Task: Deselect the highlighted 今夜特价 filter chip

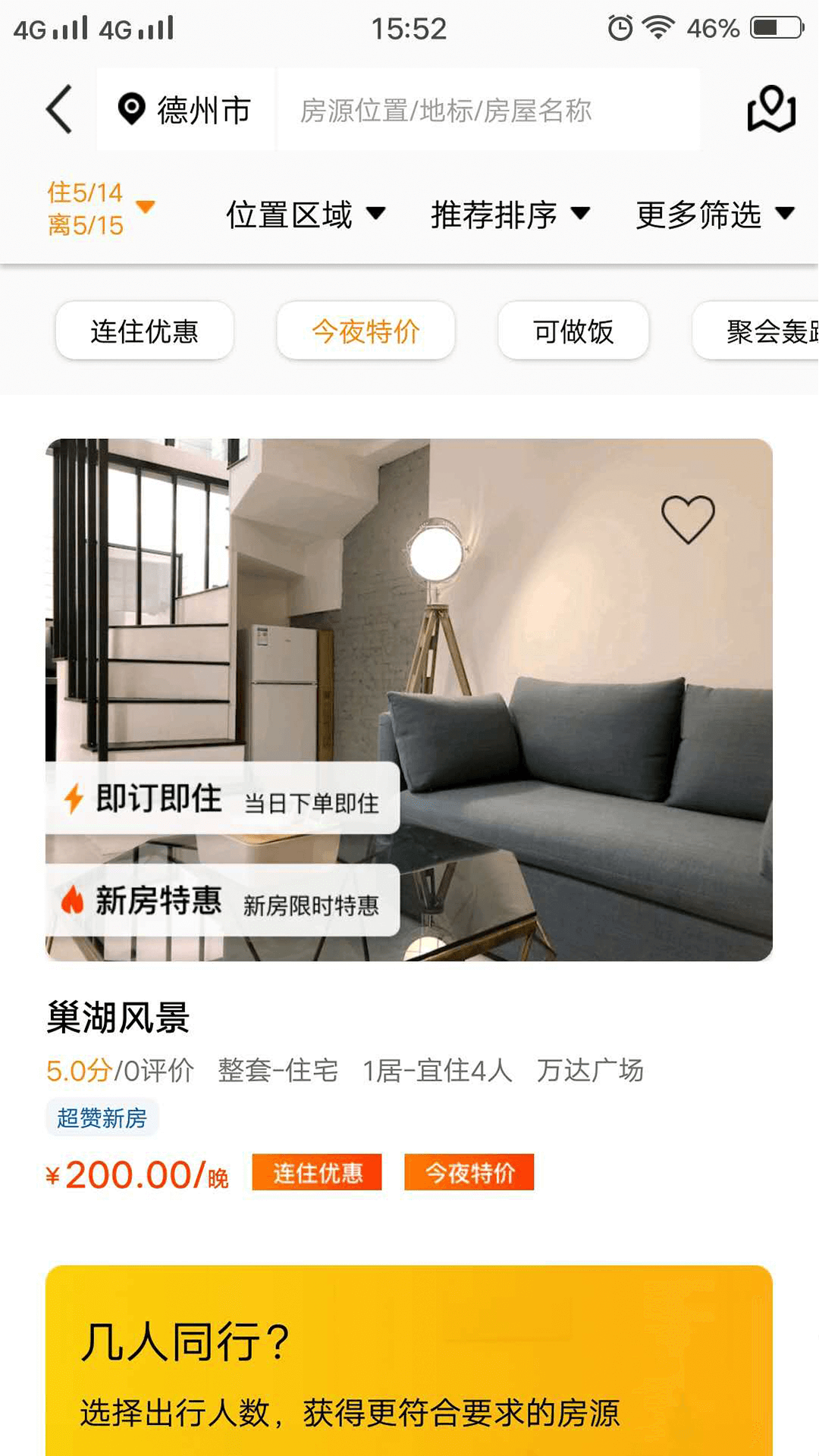Action: (x=366, y=331)
